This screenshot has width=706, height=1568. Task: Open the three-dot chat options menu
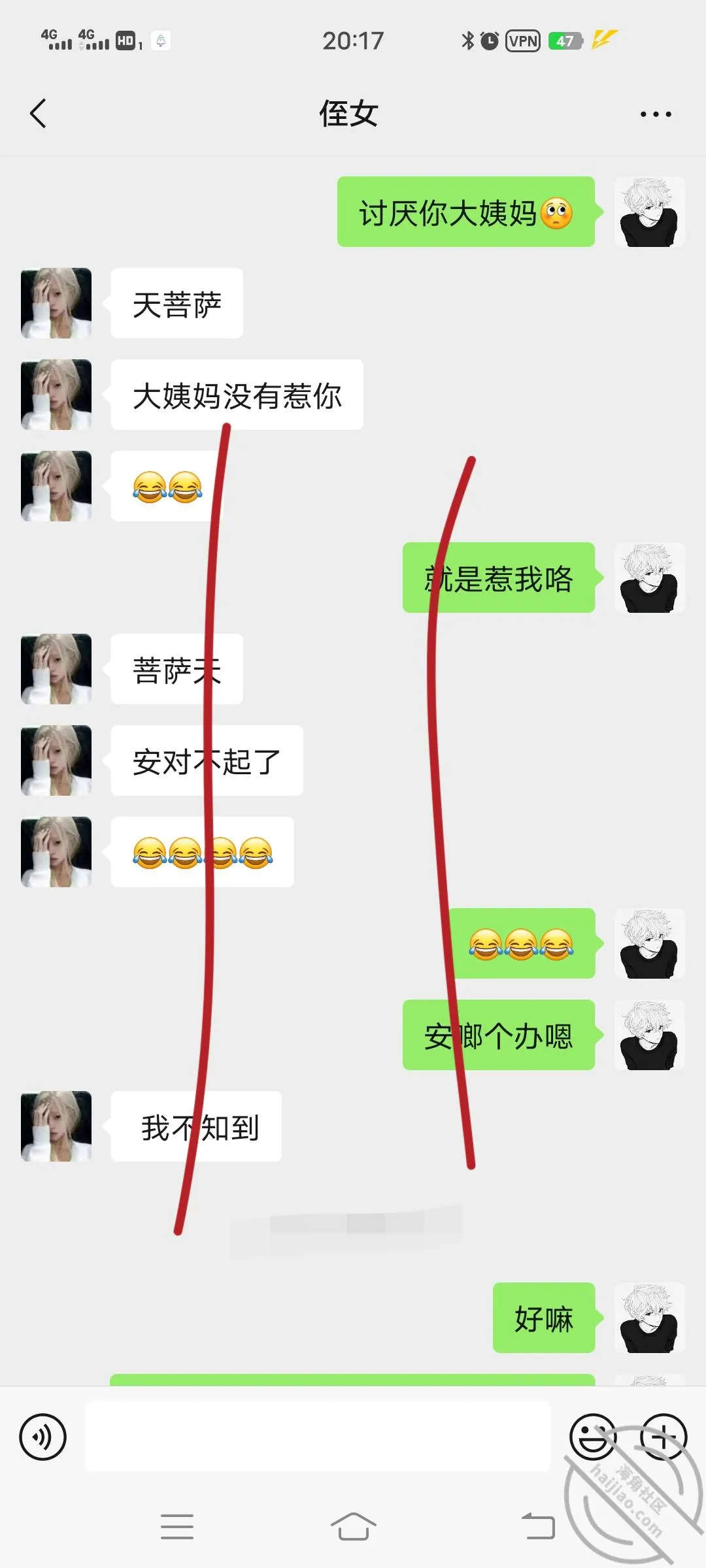[x=656, y=114]
